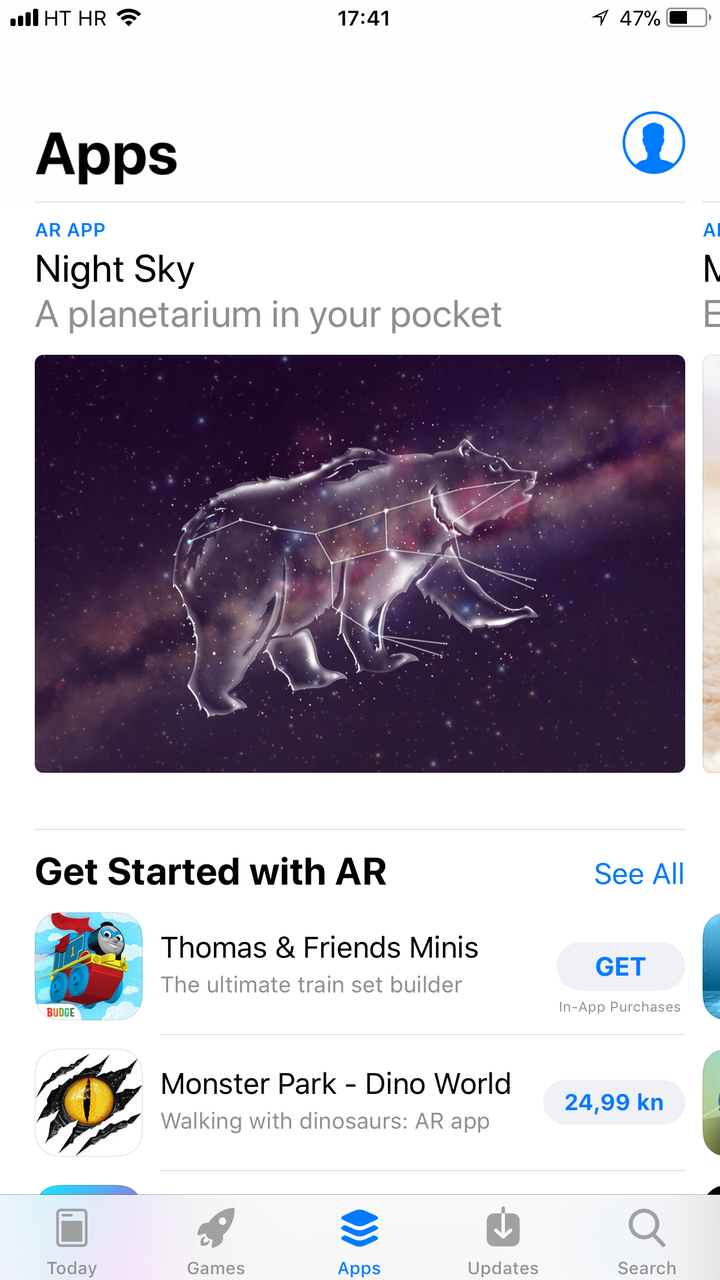Image resolution: width=720 pixels, height=1280 pixels.
Task: Select the Today tab icon
Action: pyautogui.click(x=71, y=1227)
